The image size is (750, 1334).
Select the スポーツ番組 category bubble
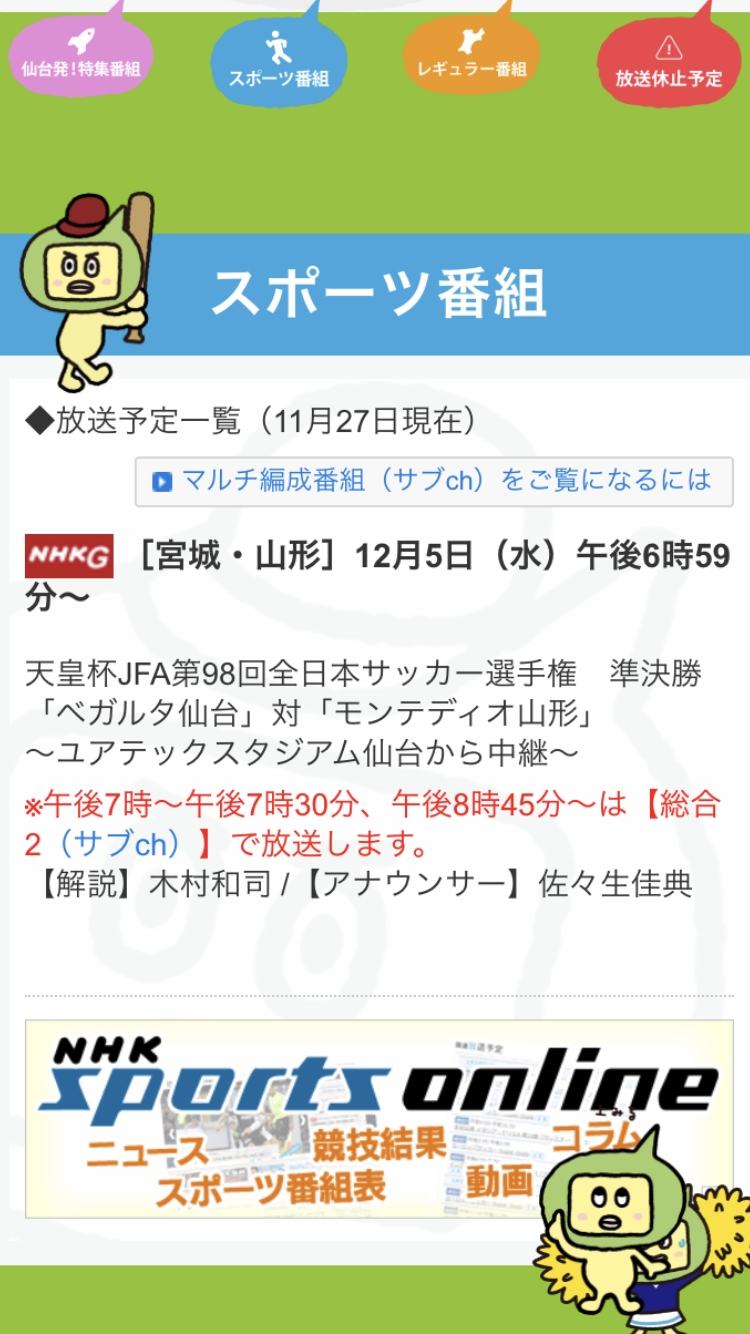pos(278,60)
